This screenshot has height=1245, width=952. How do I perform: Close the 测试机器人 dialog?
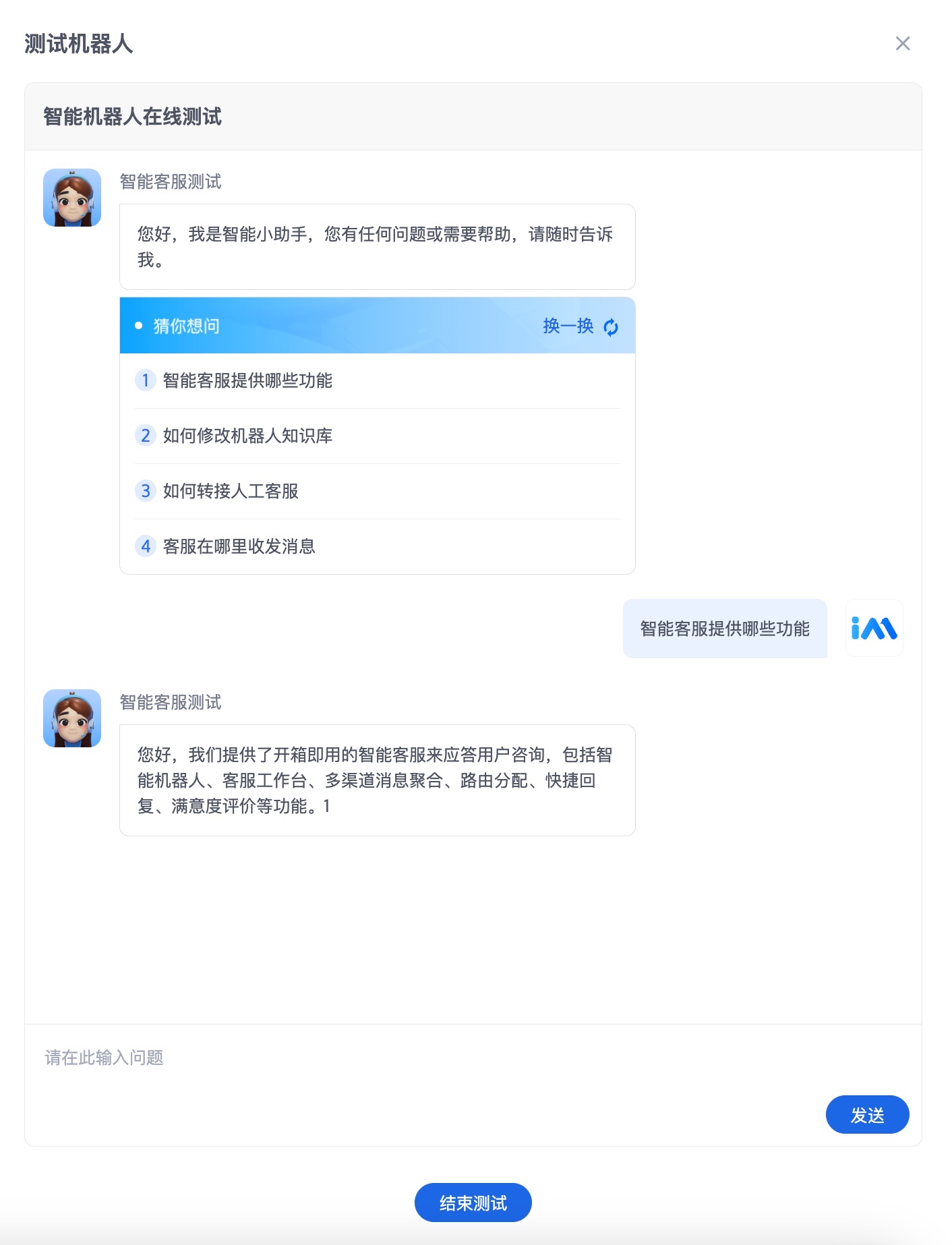tap(902, 44)
